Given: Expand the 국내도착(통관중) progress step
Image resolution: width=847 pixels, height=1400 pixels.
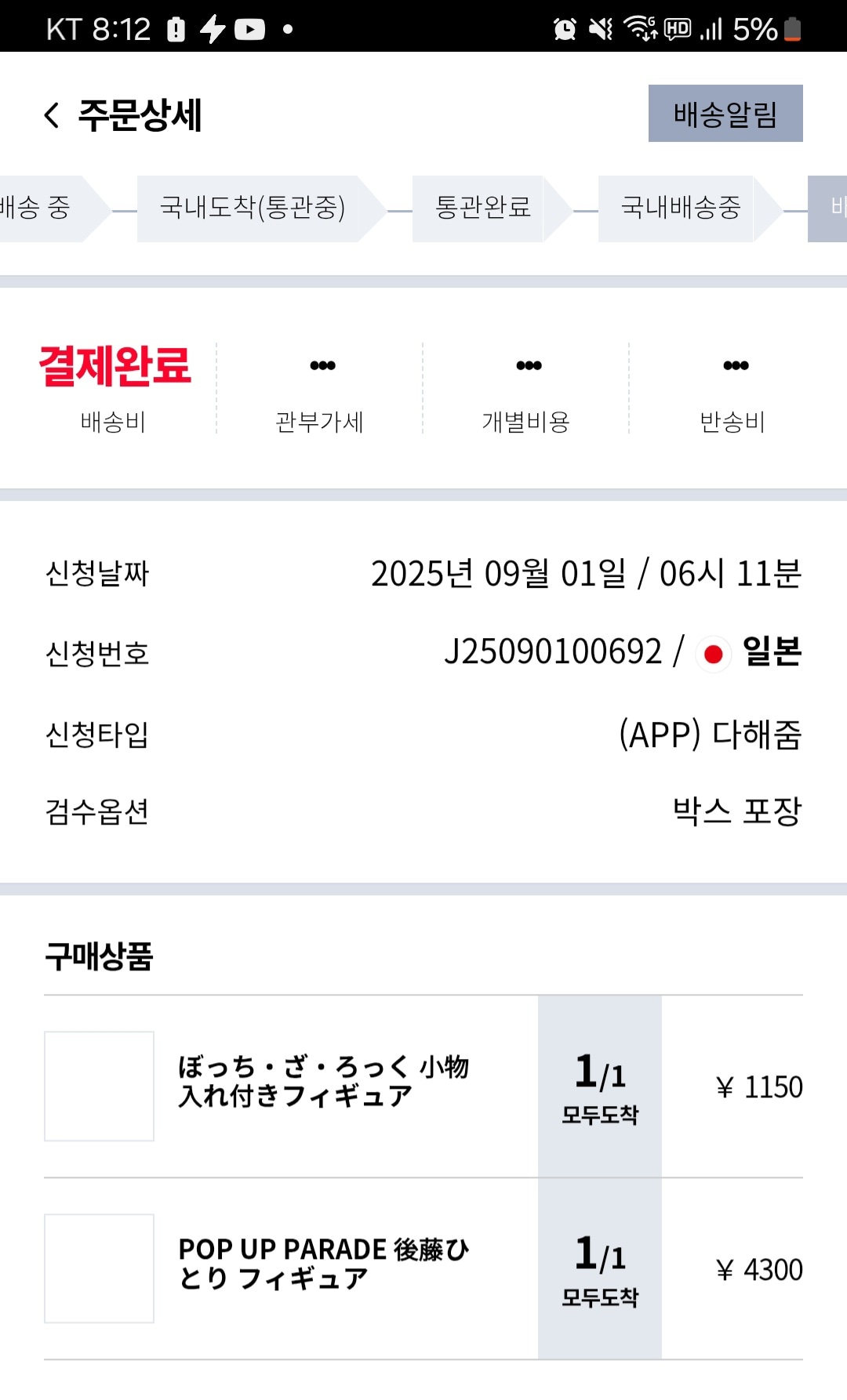Looking at the screenshot, I should (x=255, y=208).
